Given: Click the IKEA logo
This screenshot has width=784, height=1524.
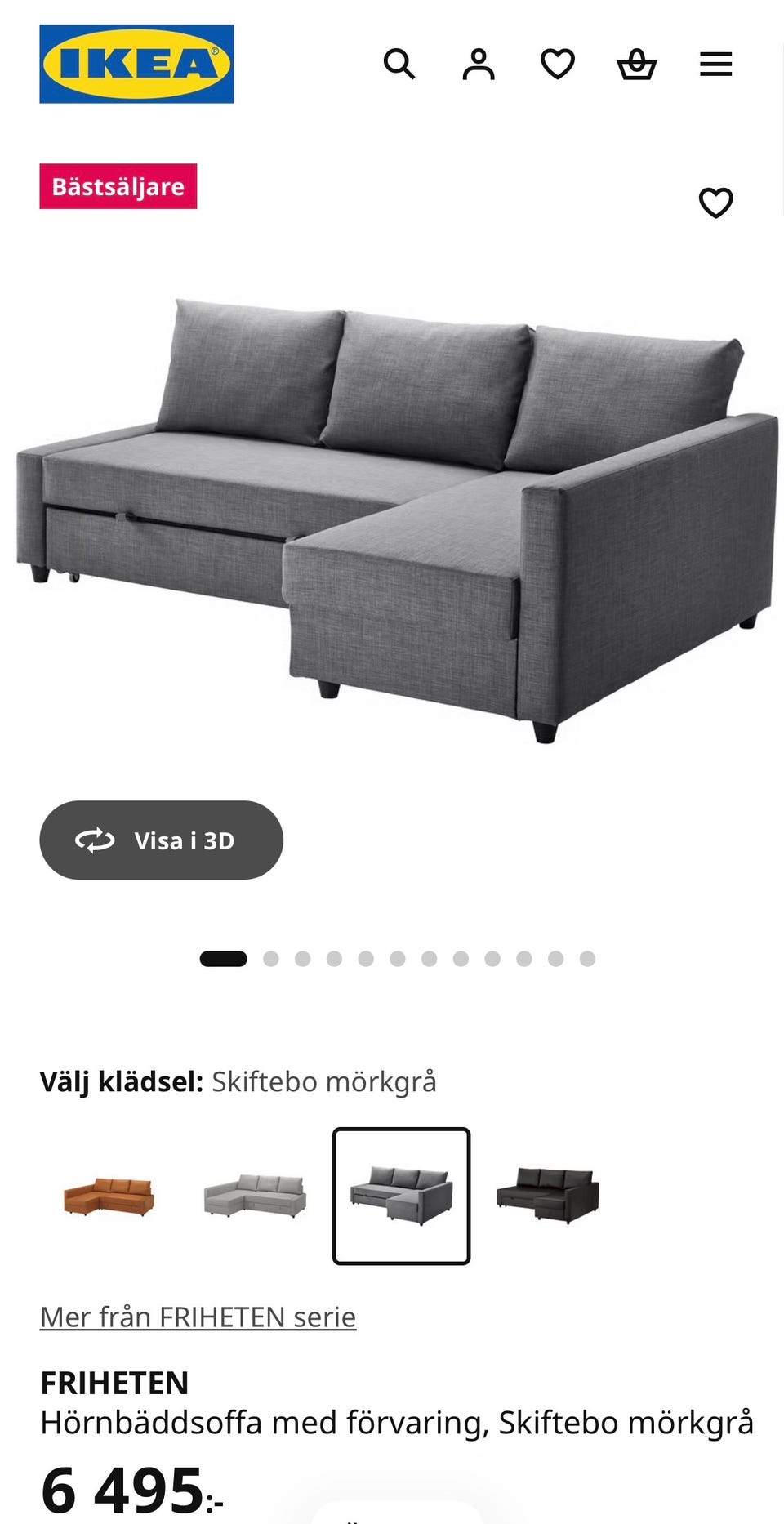Looking at the screenshot, I should (x=136, y=62).
